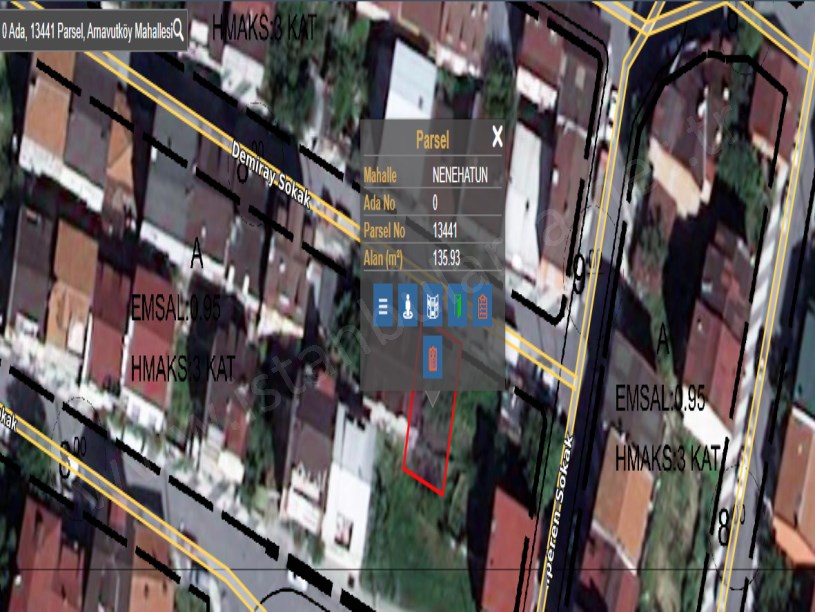Tap the panoramic view icon in the Parsel popup
The image size is (815, 612).
tap(432, 306)
